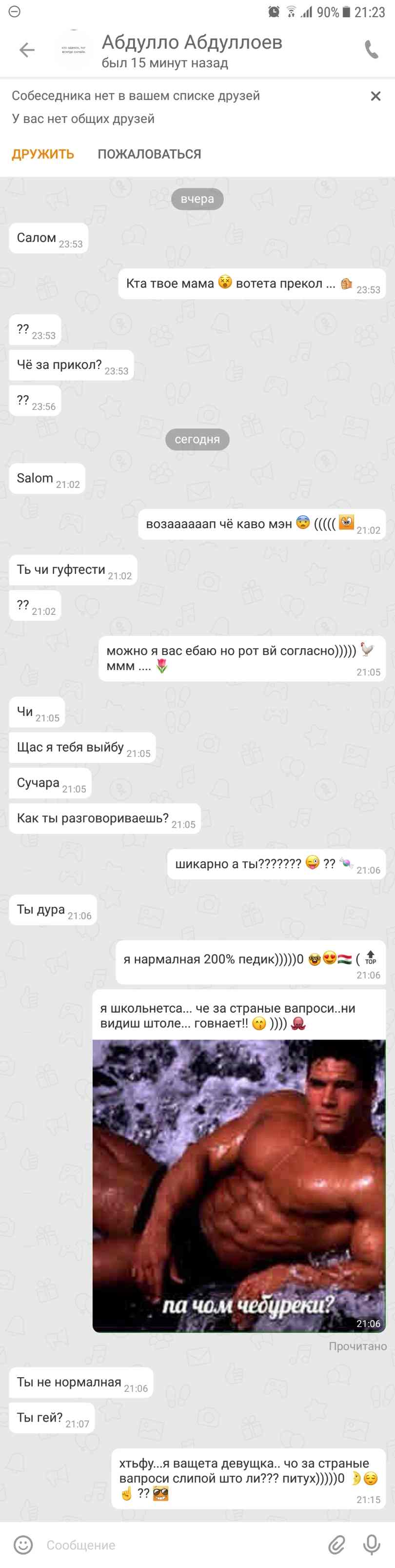
Task: Tap ПОЖАЛОВАТЬСЯ to report this user
Action: [x=149, y=154]
